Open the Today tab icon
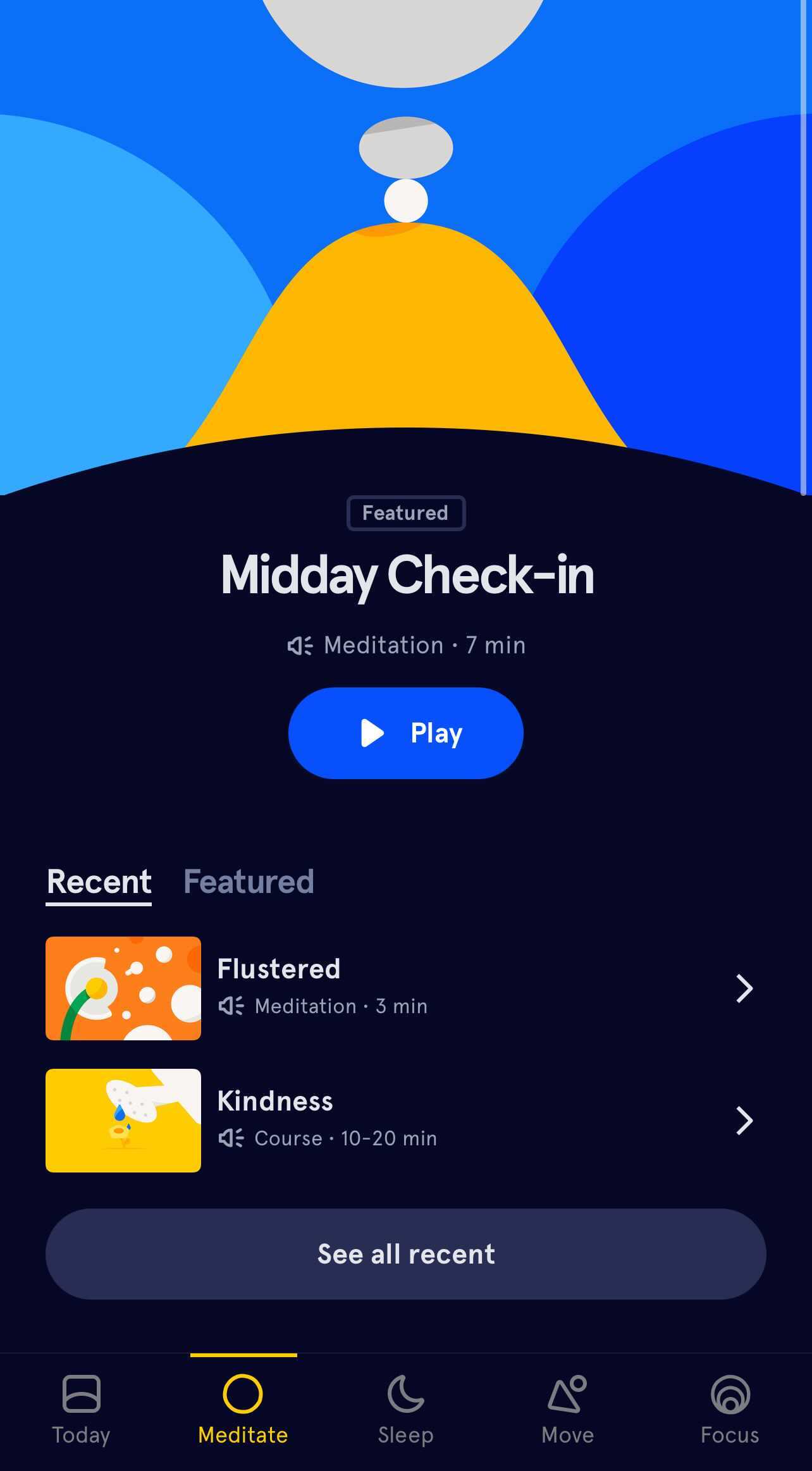 (80, 1394)
